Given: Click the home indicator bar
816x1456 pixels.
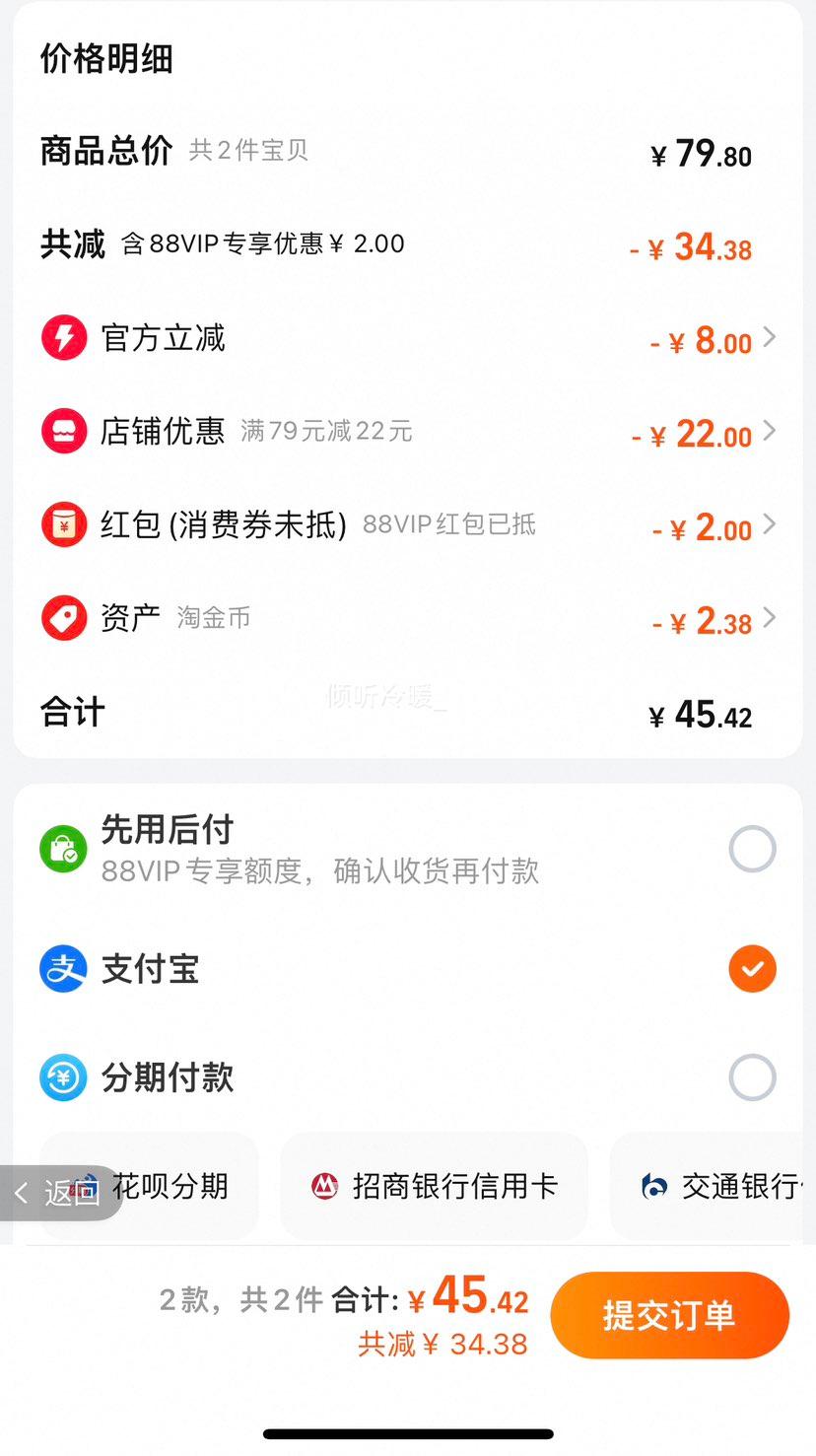Looking at the screenshot, I should (x=408, y=1433).
